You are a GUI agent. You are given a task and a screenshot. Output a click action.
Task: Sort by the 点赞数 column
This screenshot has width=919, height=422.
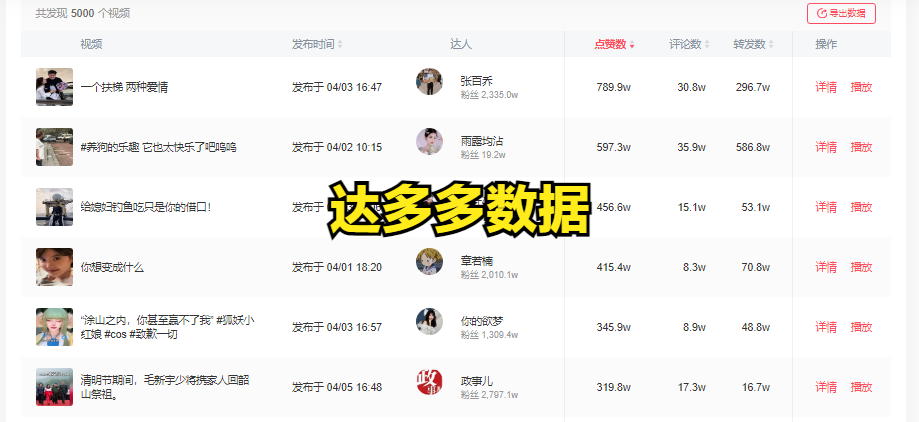pos(614,44)
